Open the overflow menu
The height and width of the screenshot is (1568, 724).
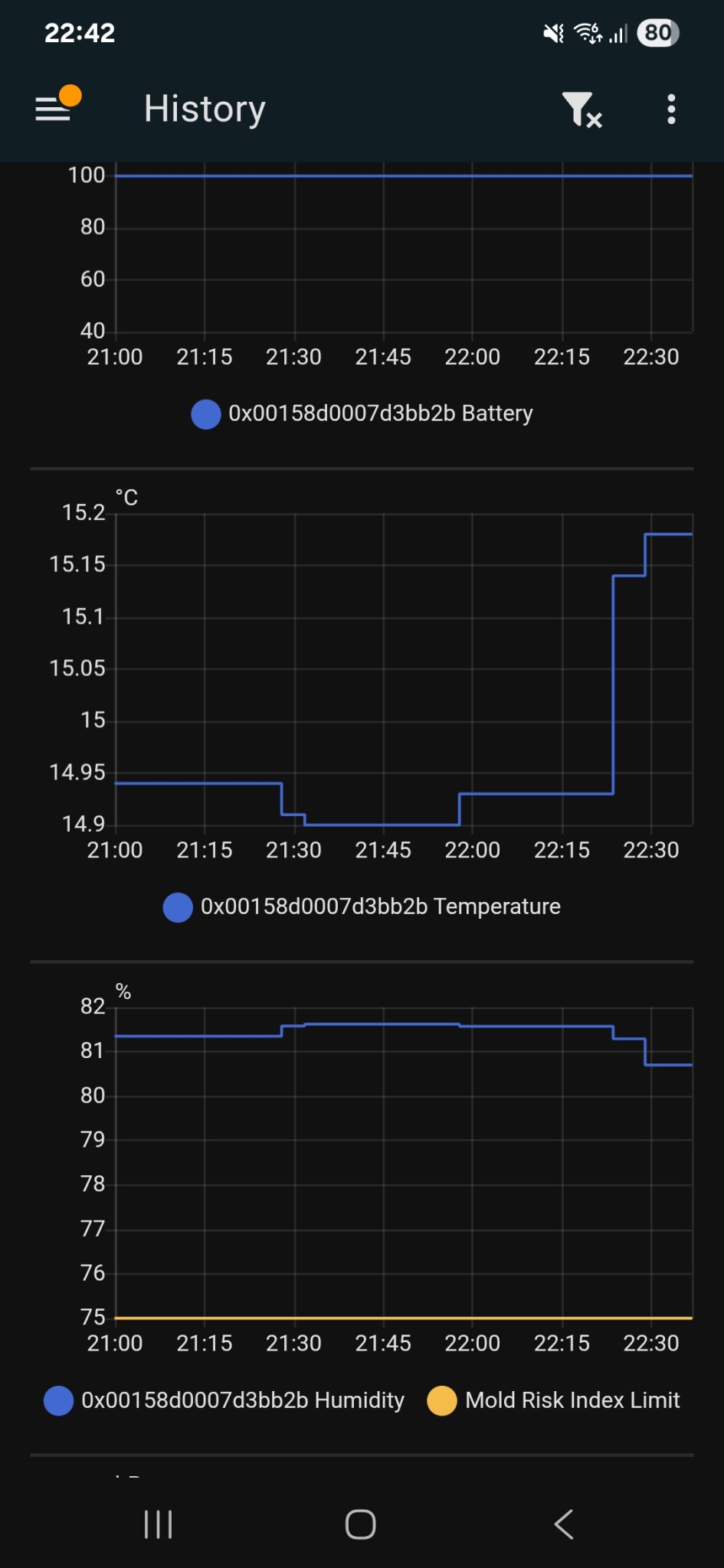(x=671, y=109)
